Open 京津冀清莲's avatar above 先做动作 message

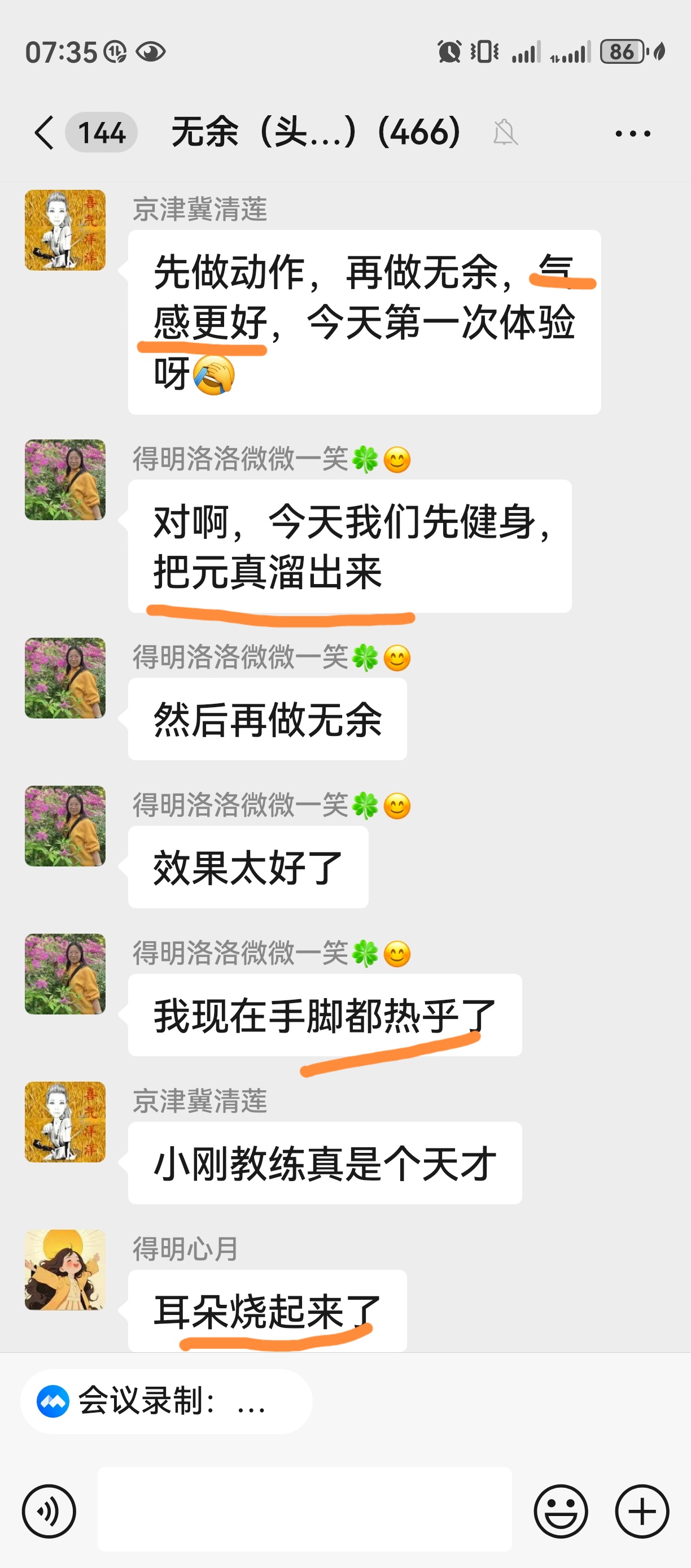pyautogui.click(x=65, y=230)
